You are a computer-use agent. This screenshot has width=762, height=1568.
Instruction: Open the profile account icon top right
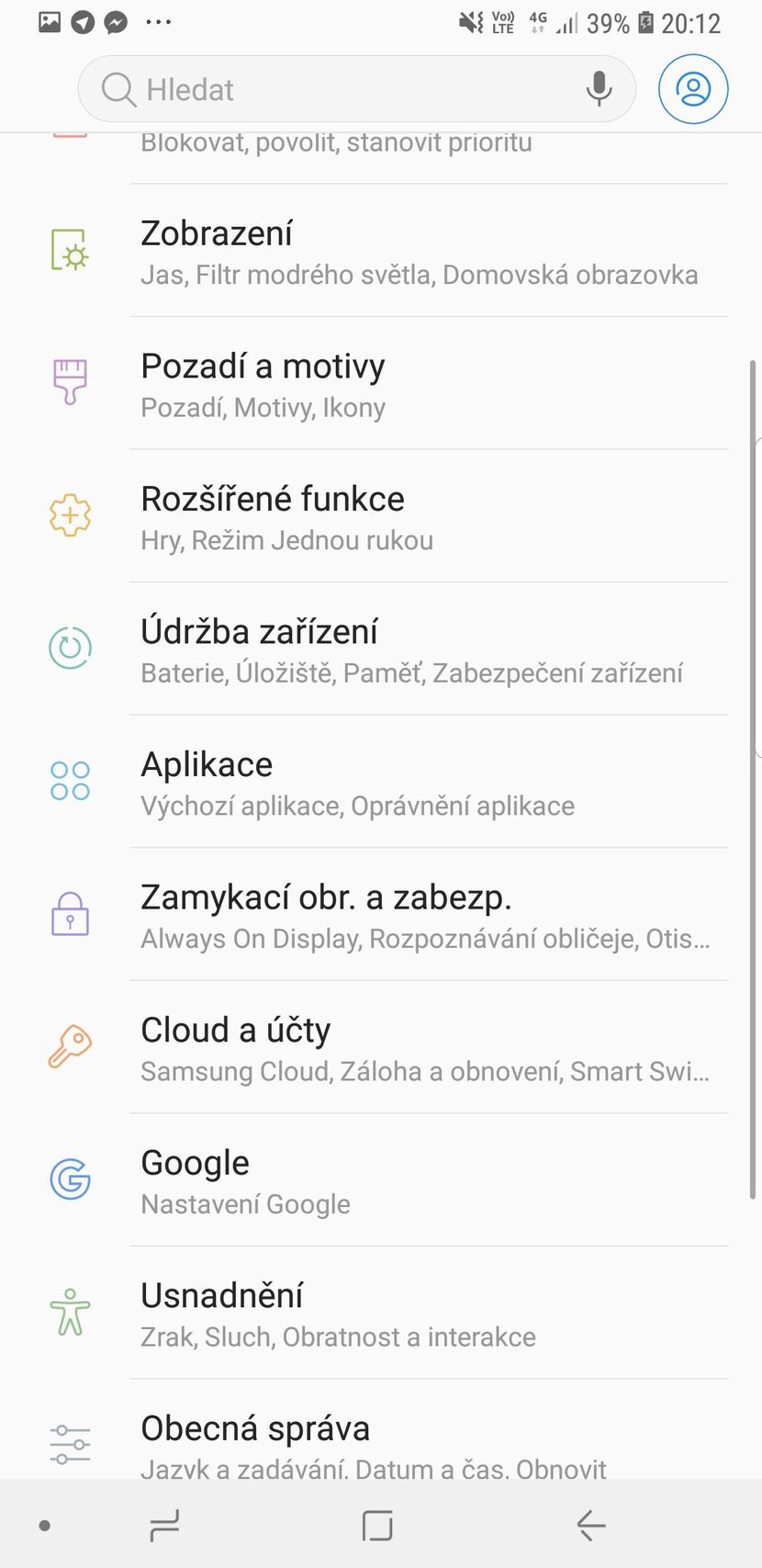pos(693,88)
